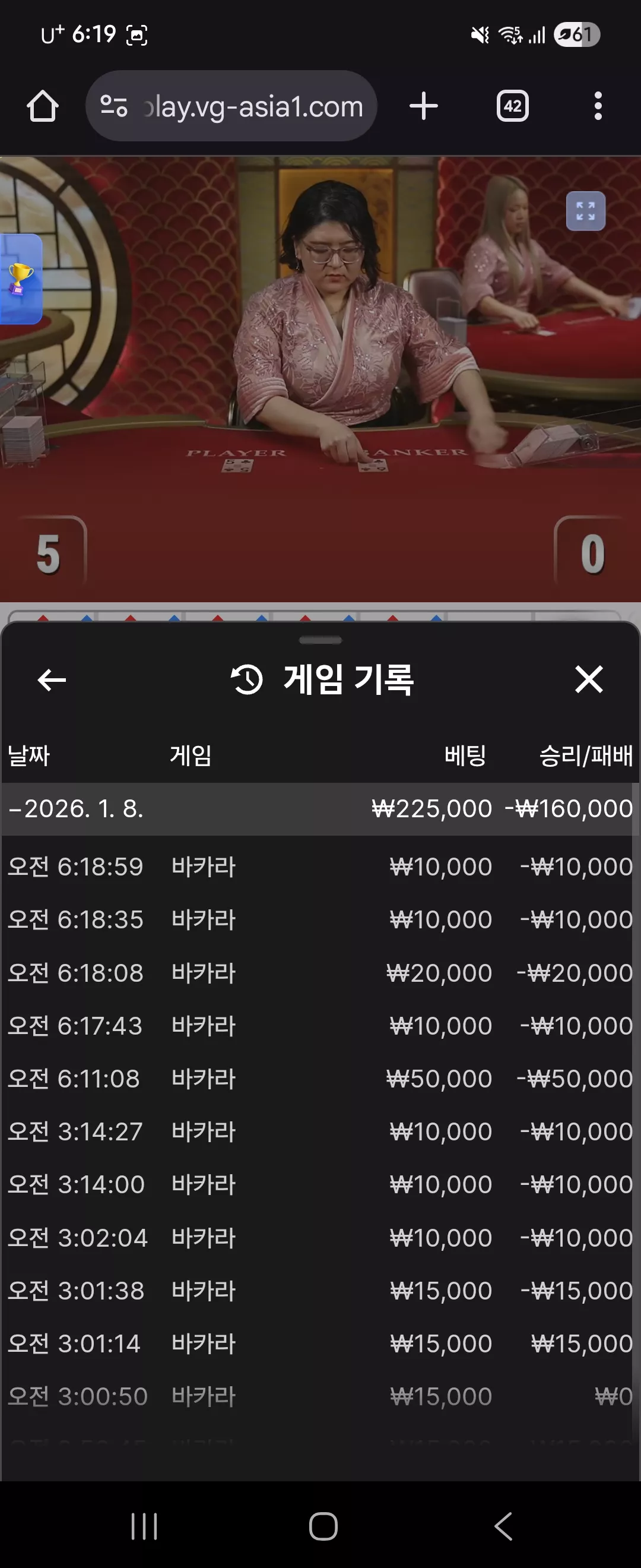Go to the browser home page

click(43, 106)
